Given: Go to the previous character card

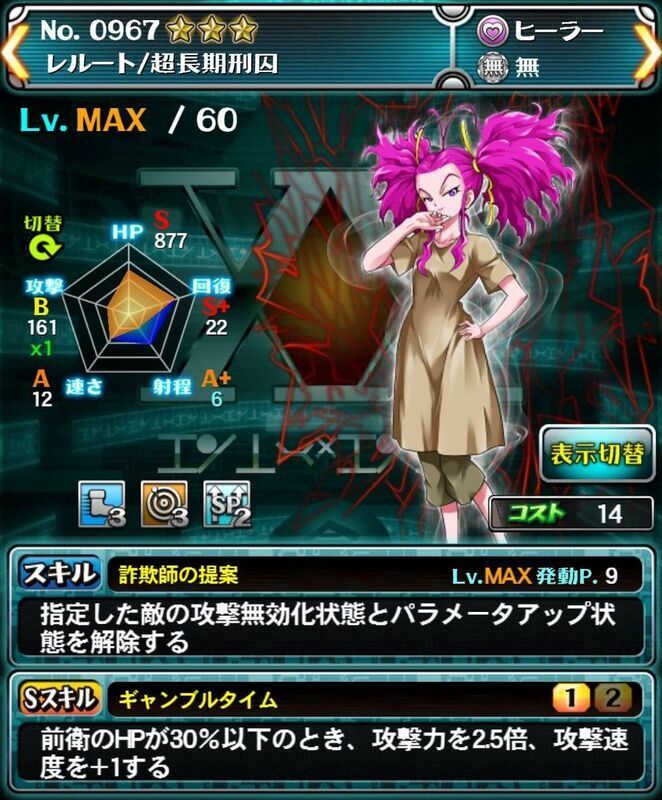Looking at the screenshot, I should coord(12,52).
